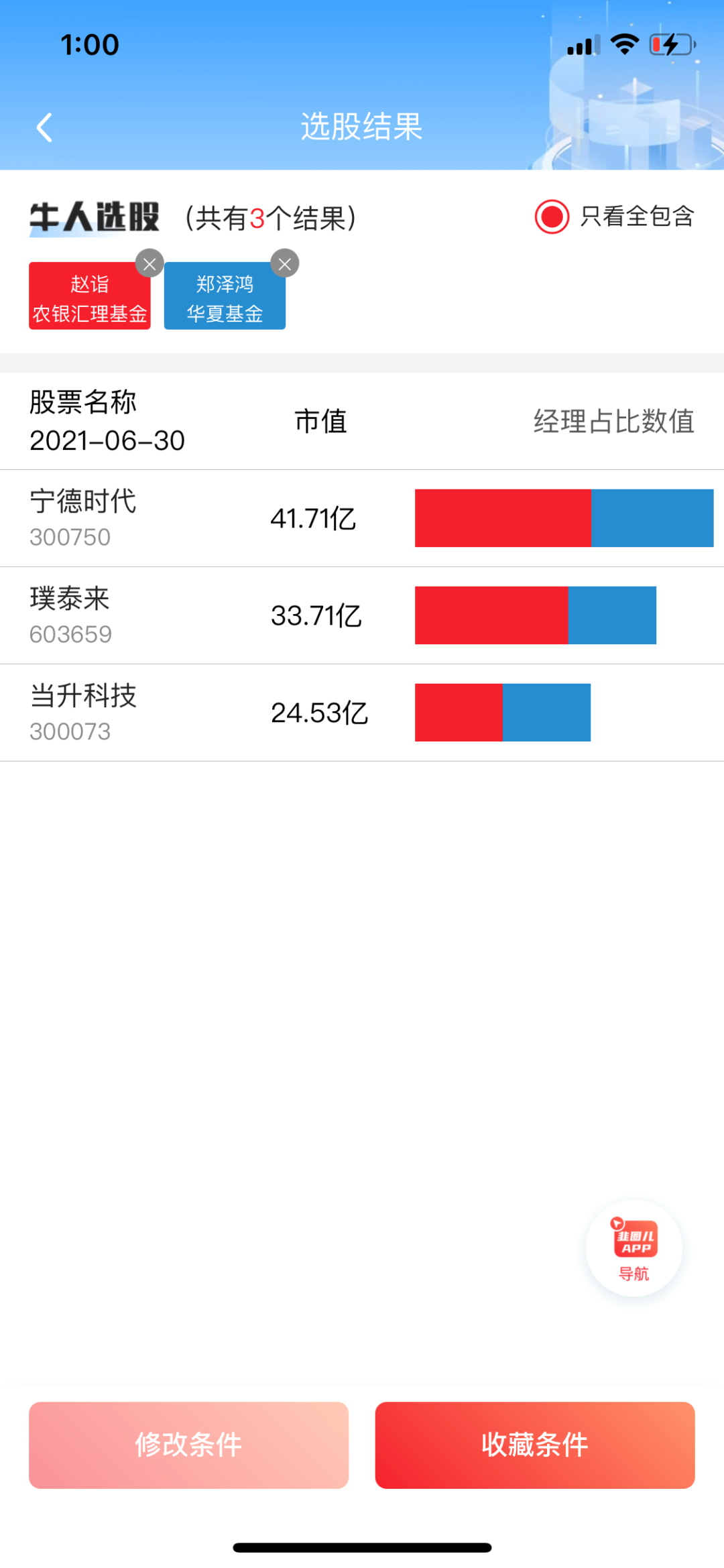This screenshot has width=724, height=1568.
Task: Open the 璞泰来 603659 stock row
Action: point(362,615)
